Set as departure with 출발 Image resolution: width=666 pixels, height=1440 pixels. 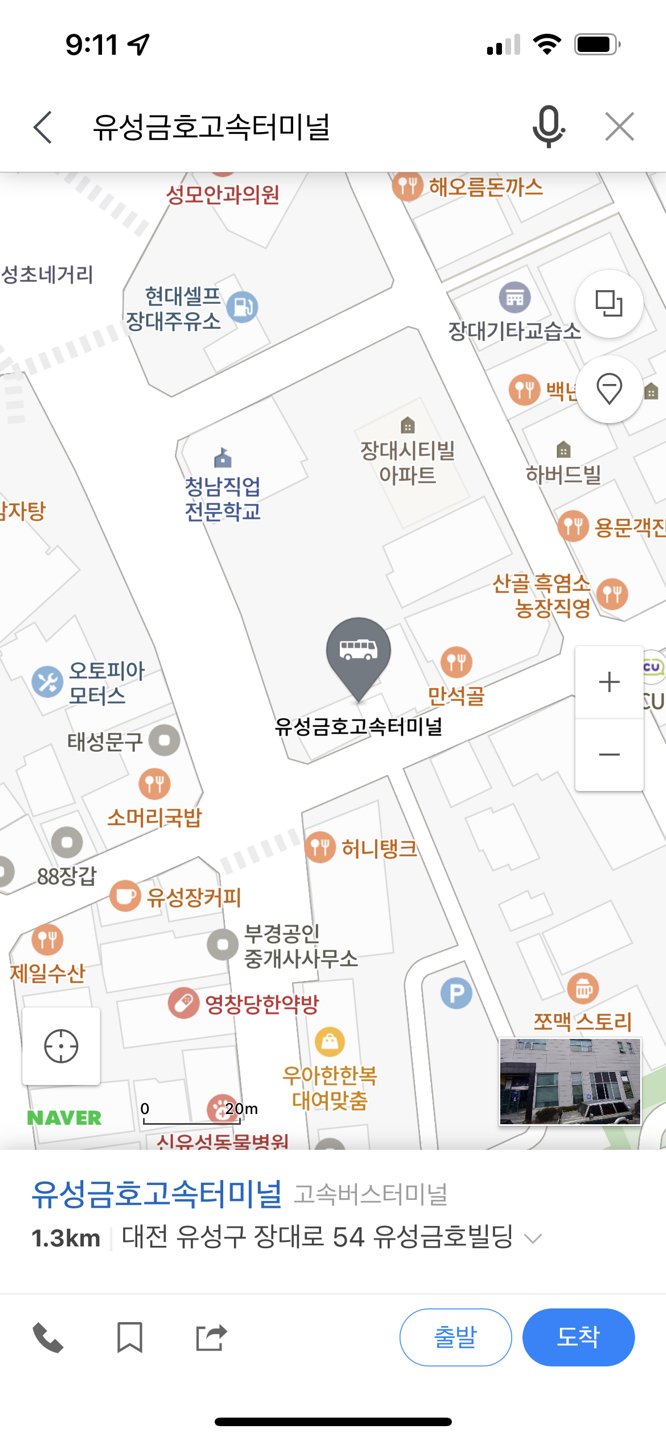pyautogui.click(x=455, y=1337)
